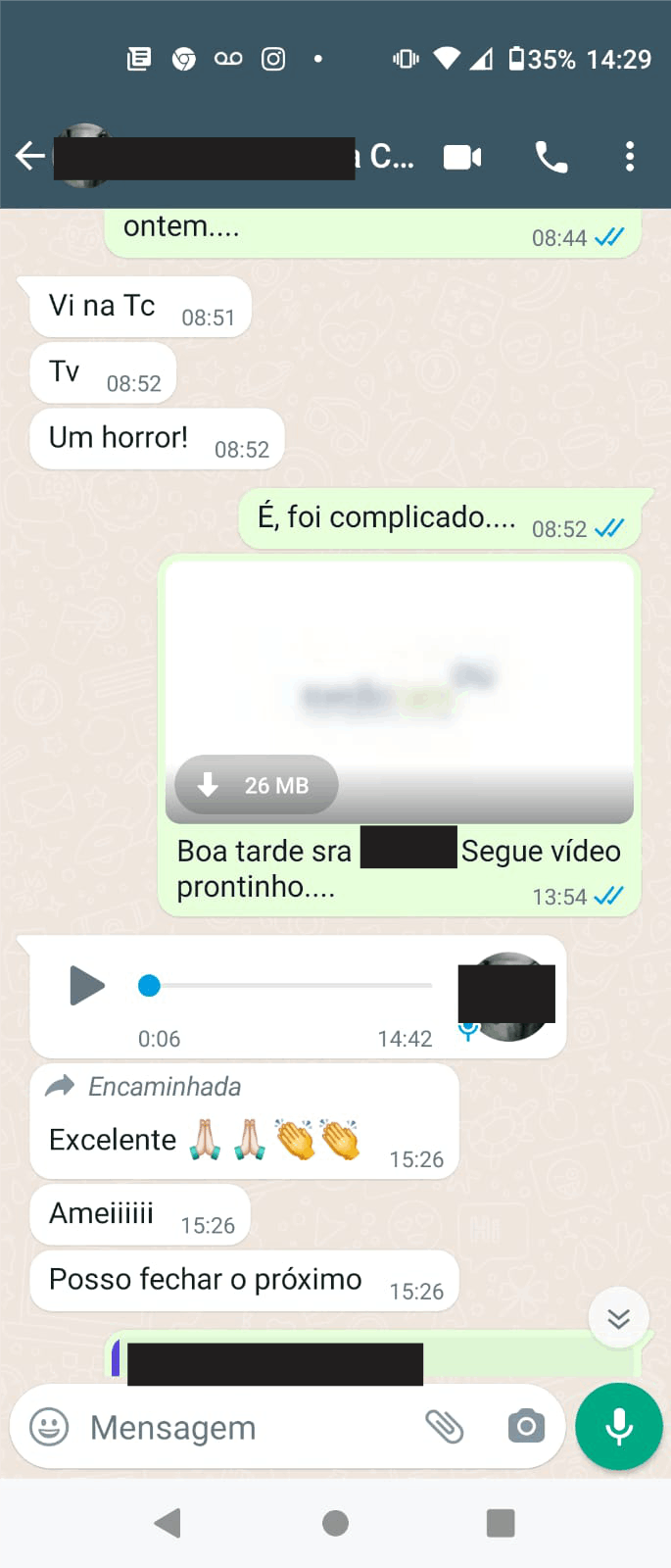
Task: Download the 26 MB video
Action: tap(257, 785)
